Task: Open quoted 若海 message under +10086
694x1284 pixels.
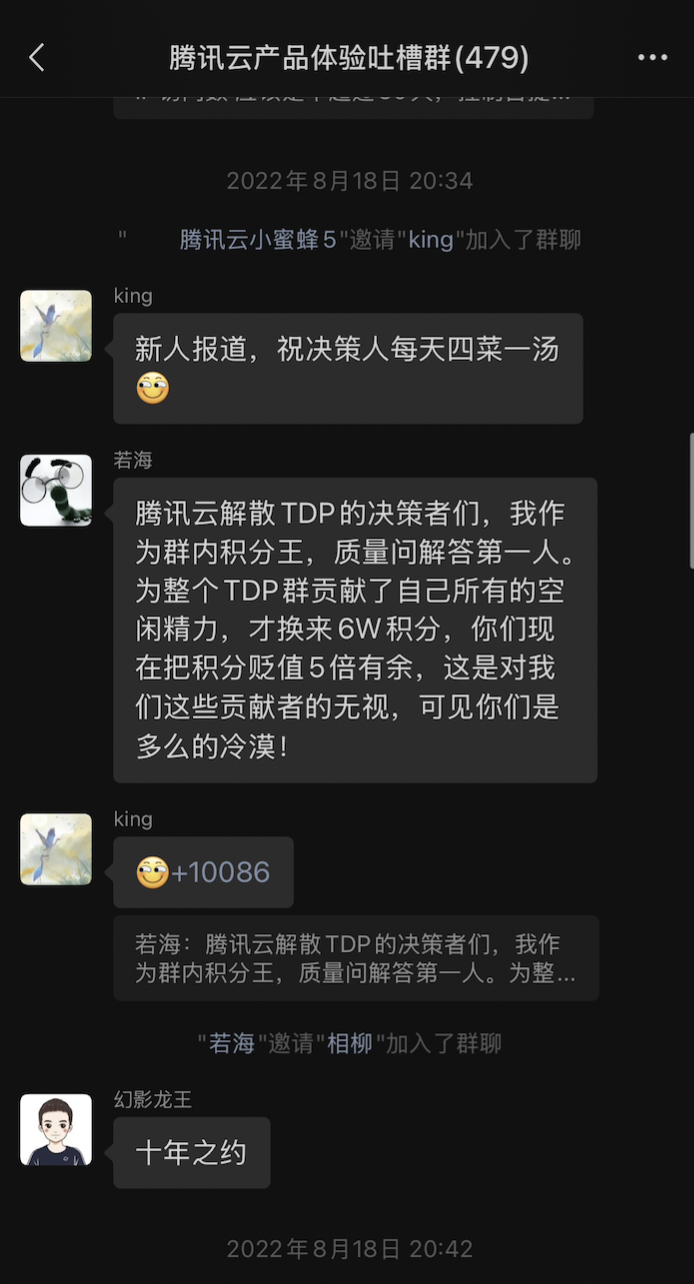Action: click(355, 958)
